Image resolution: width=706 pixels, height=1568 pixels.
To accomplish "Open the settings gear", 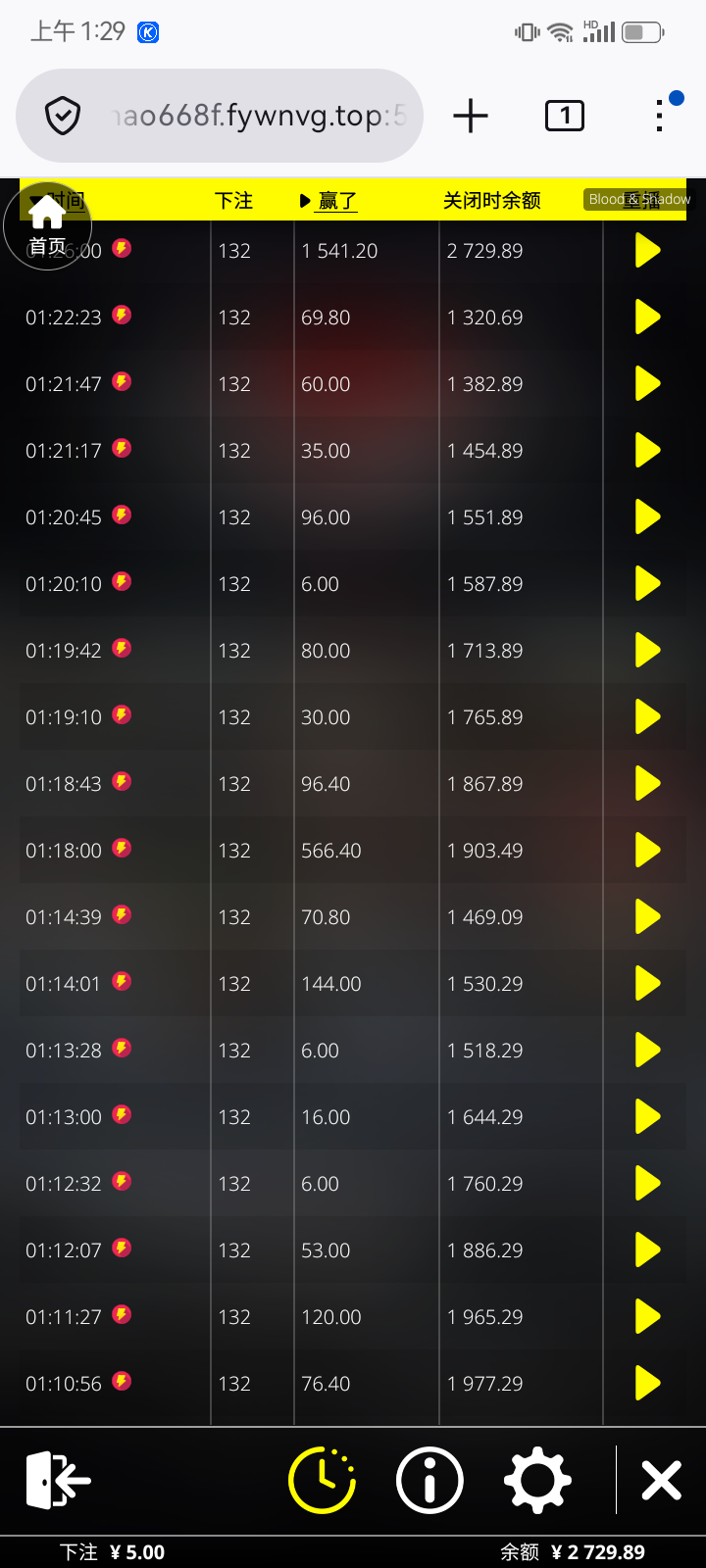I will tap(537, 1480).
